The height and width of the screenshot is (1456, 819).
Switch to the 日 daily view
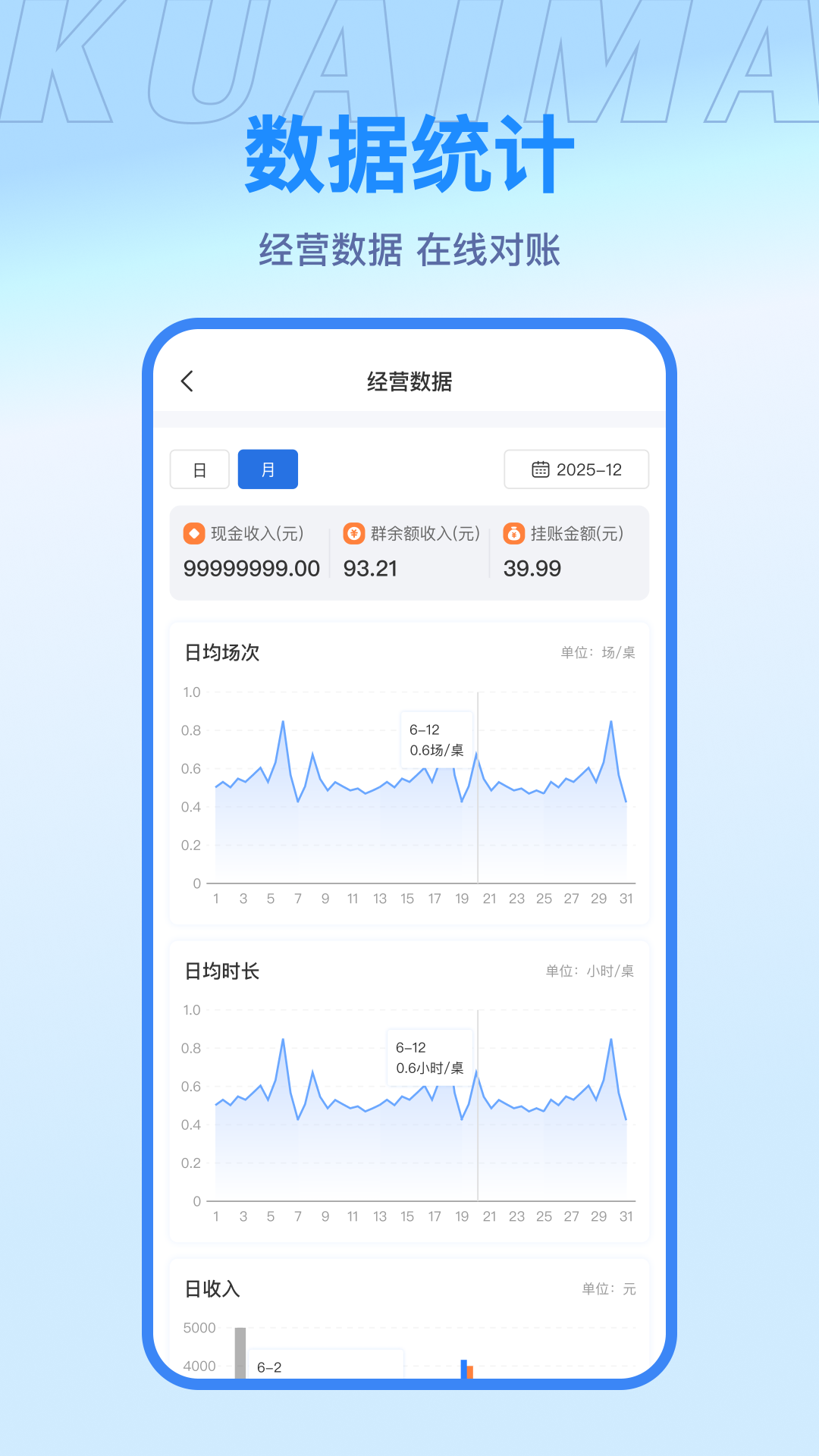click(199, 469)
